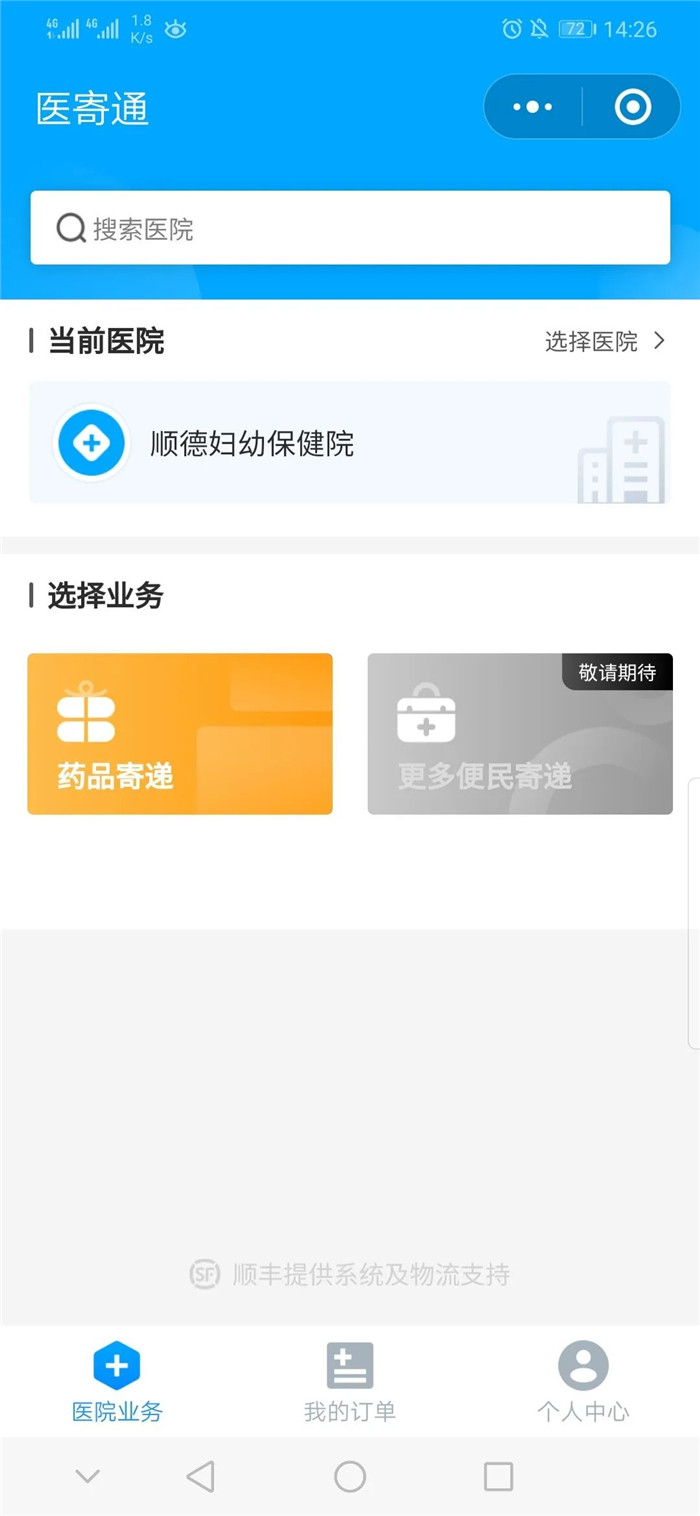Go to the 个人中心 tab

tap(583, 1383)
